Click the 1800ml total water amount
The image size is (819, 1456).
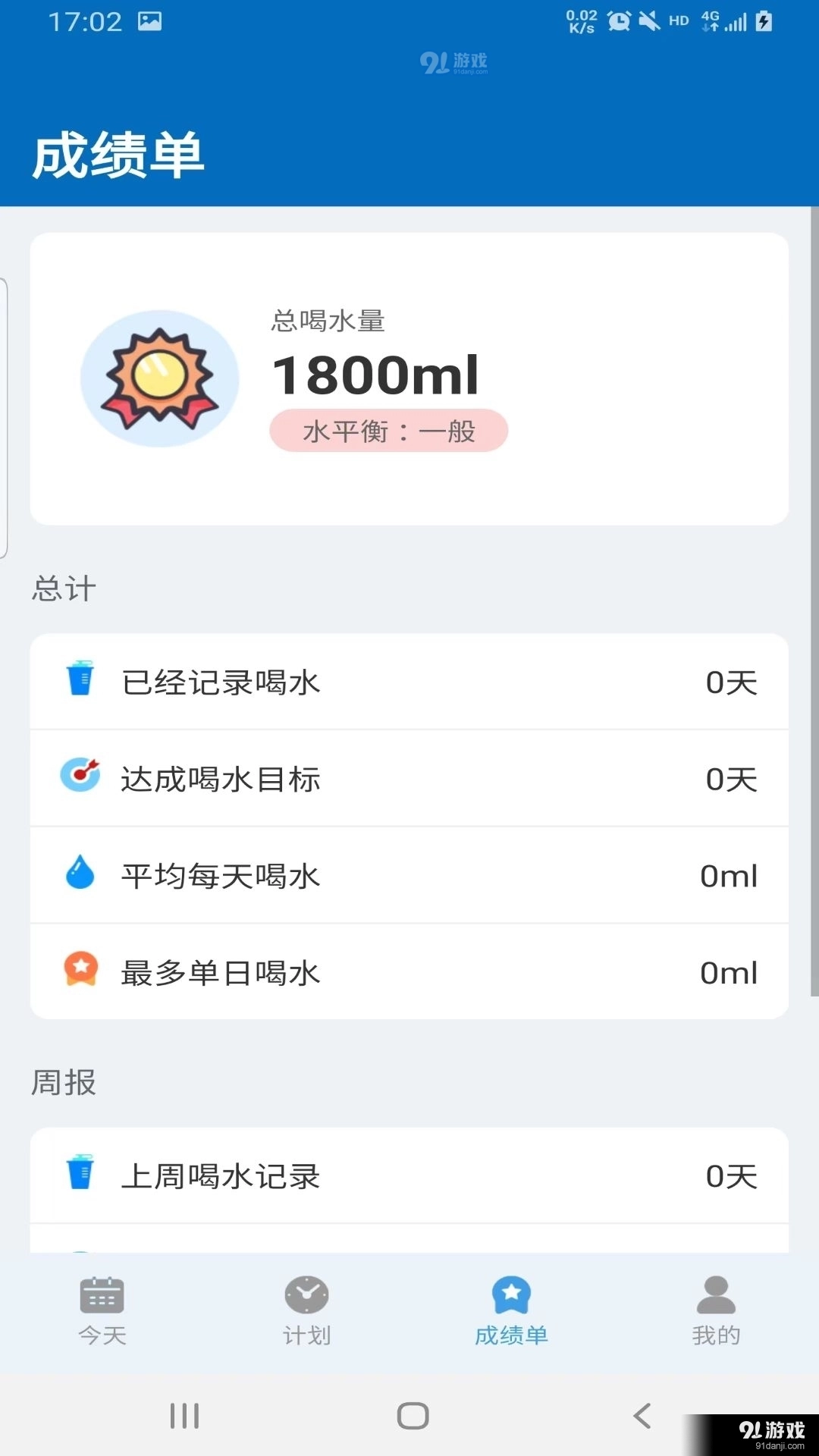click(375, 375)
